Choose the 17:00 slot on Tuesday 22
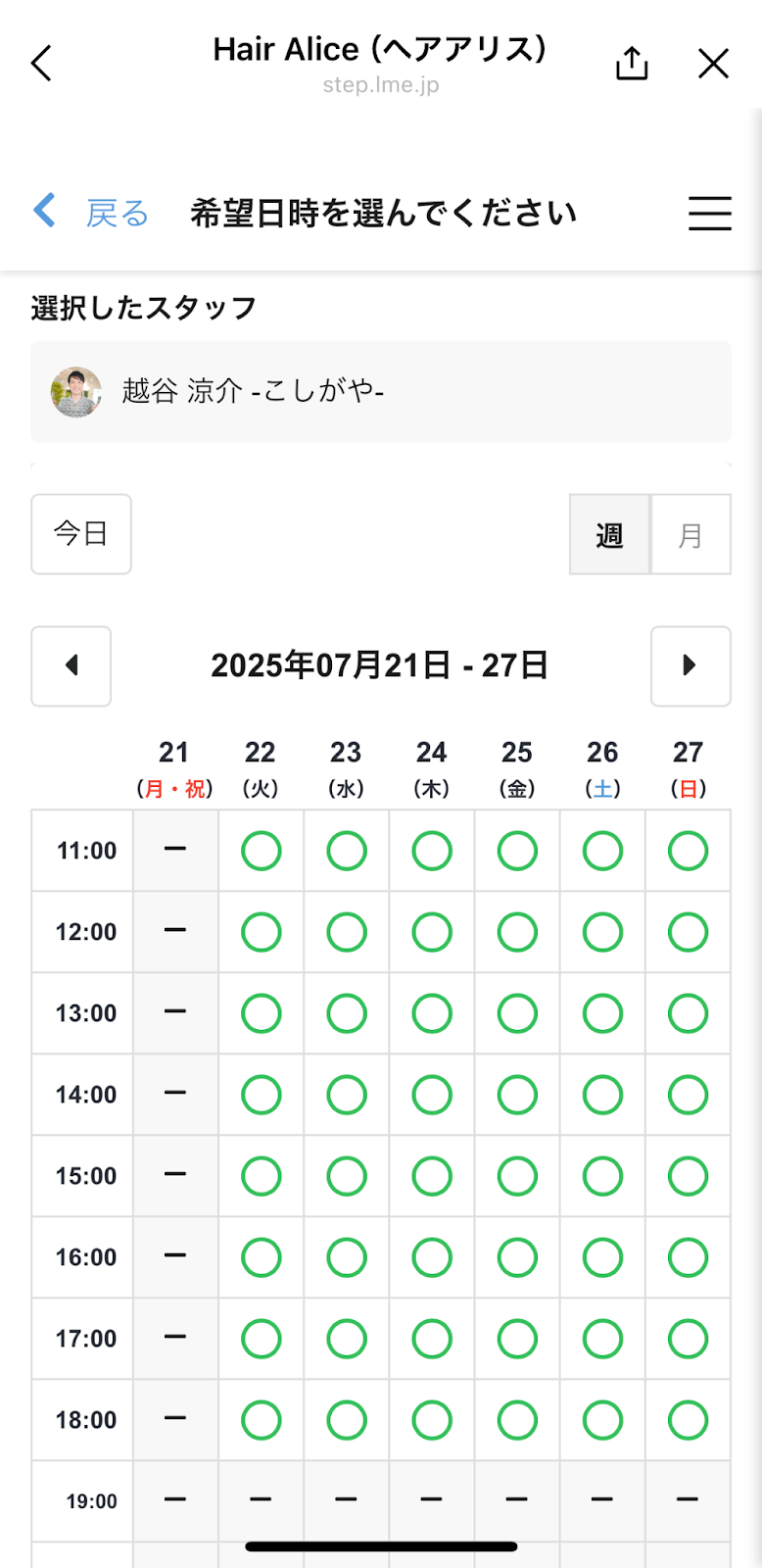The image size is (762, 1568). (262, 1339)
